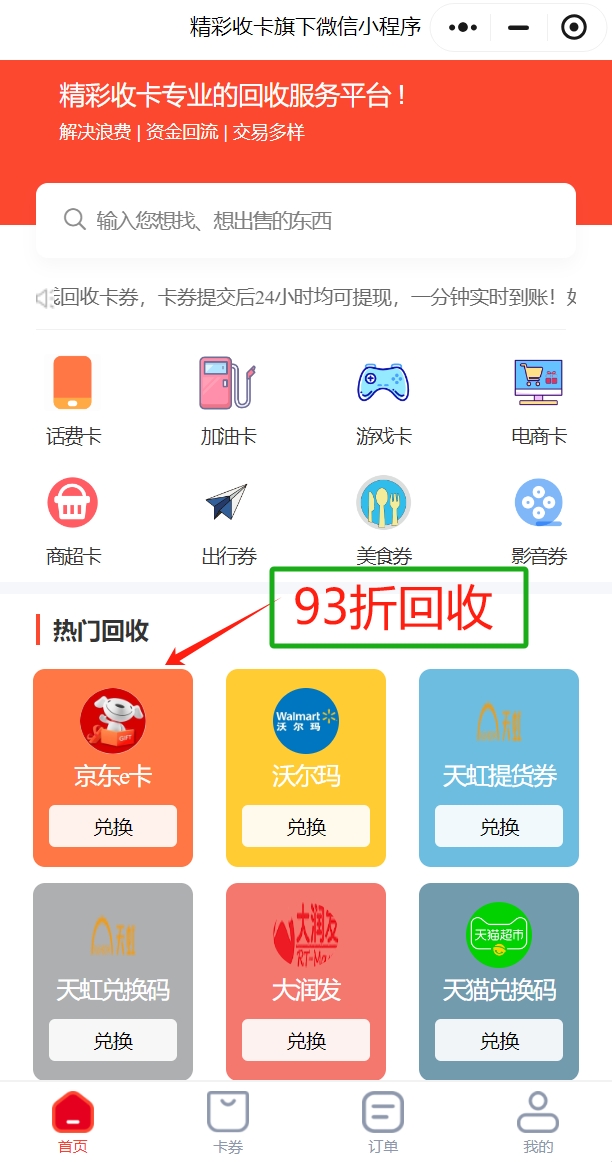Switch to the 订单 tab

383,1122
